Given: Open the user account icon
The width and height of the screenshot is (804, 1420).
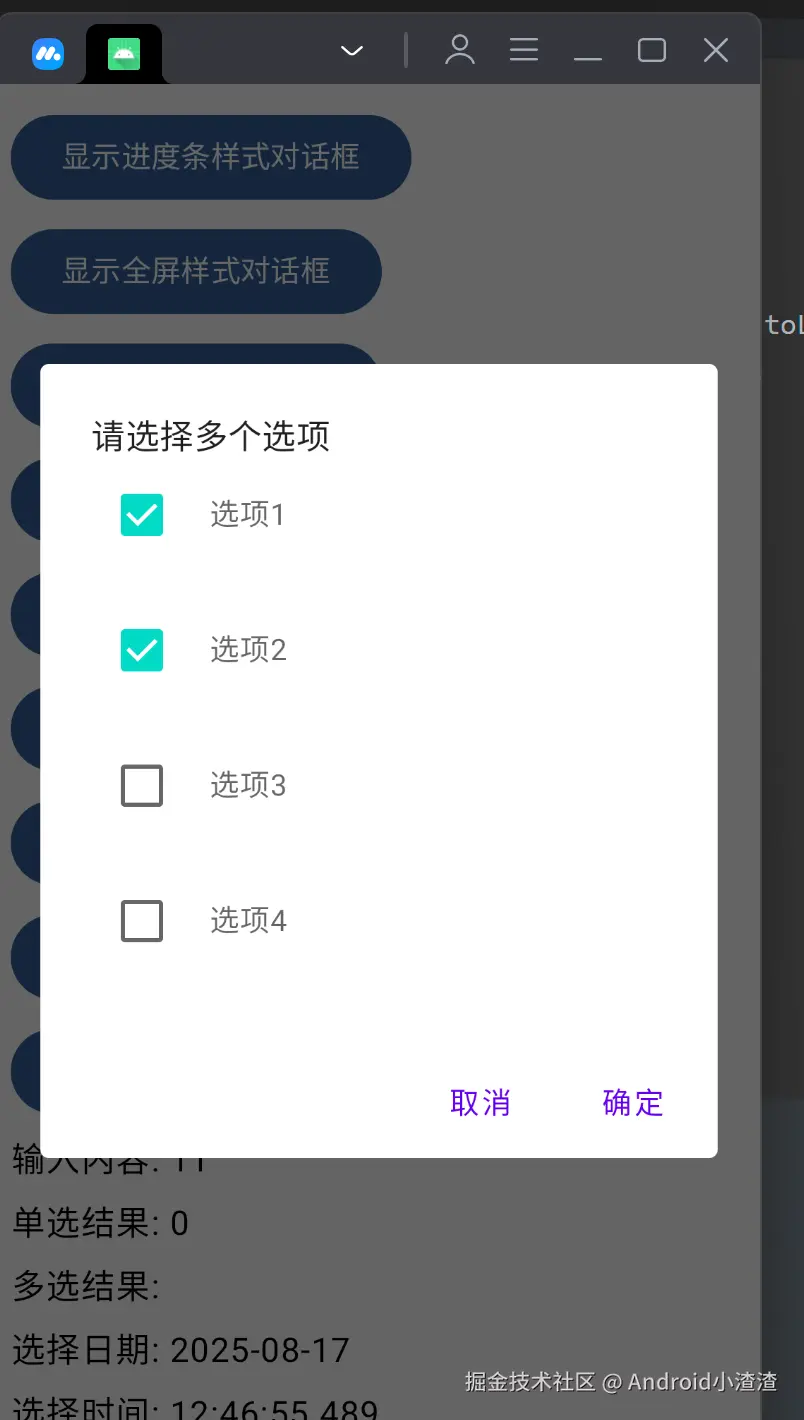Looking at the screenshot, I should pyautogui.click(x=460, y=50).
